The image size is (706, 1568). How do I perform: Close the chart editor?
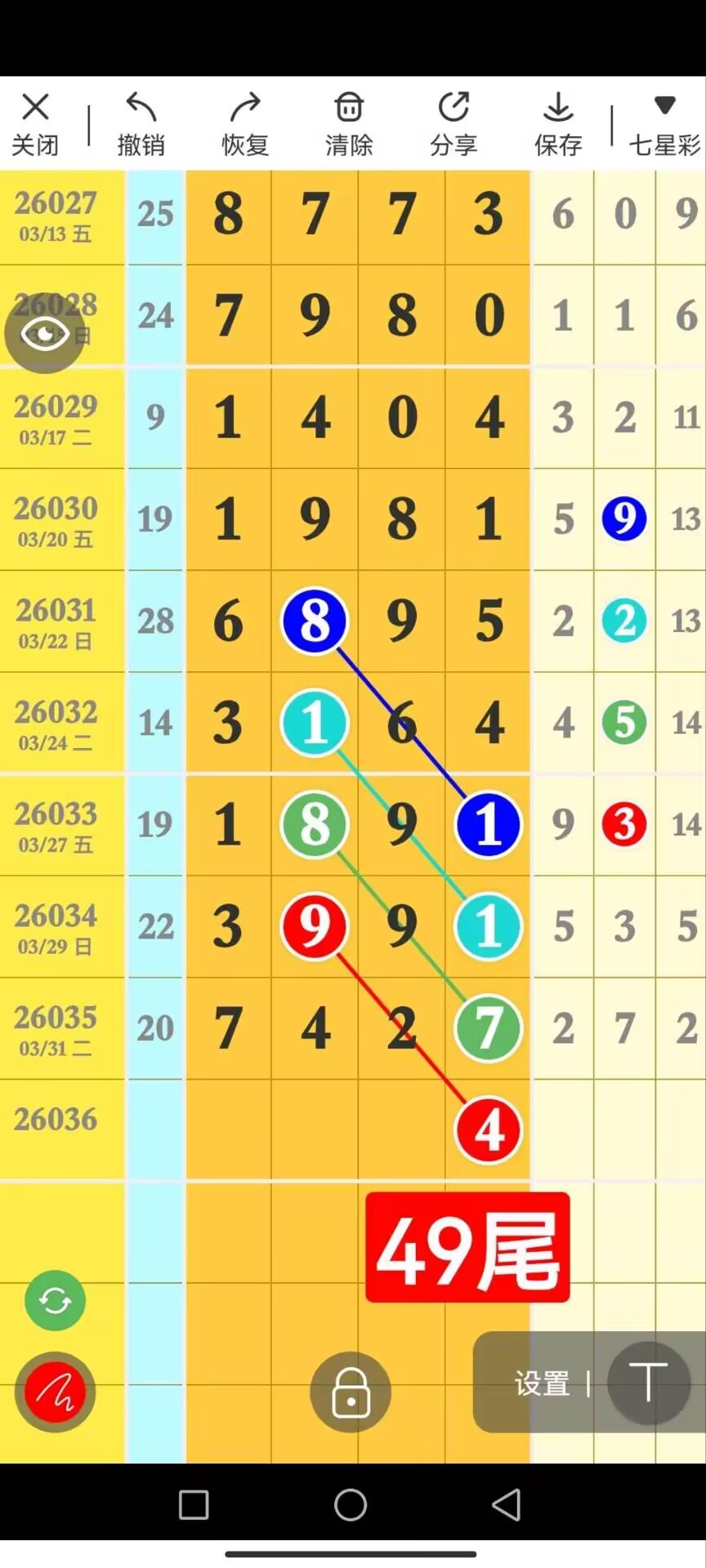point(35,124)
